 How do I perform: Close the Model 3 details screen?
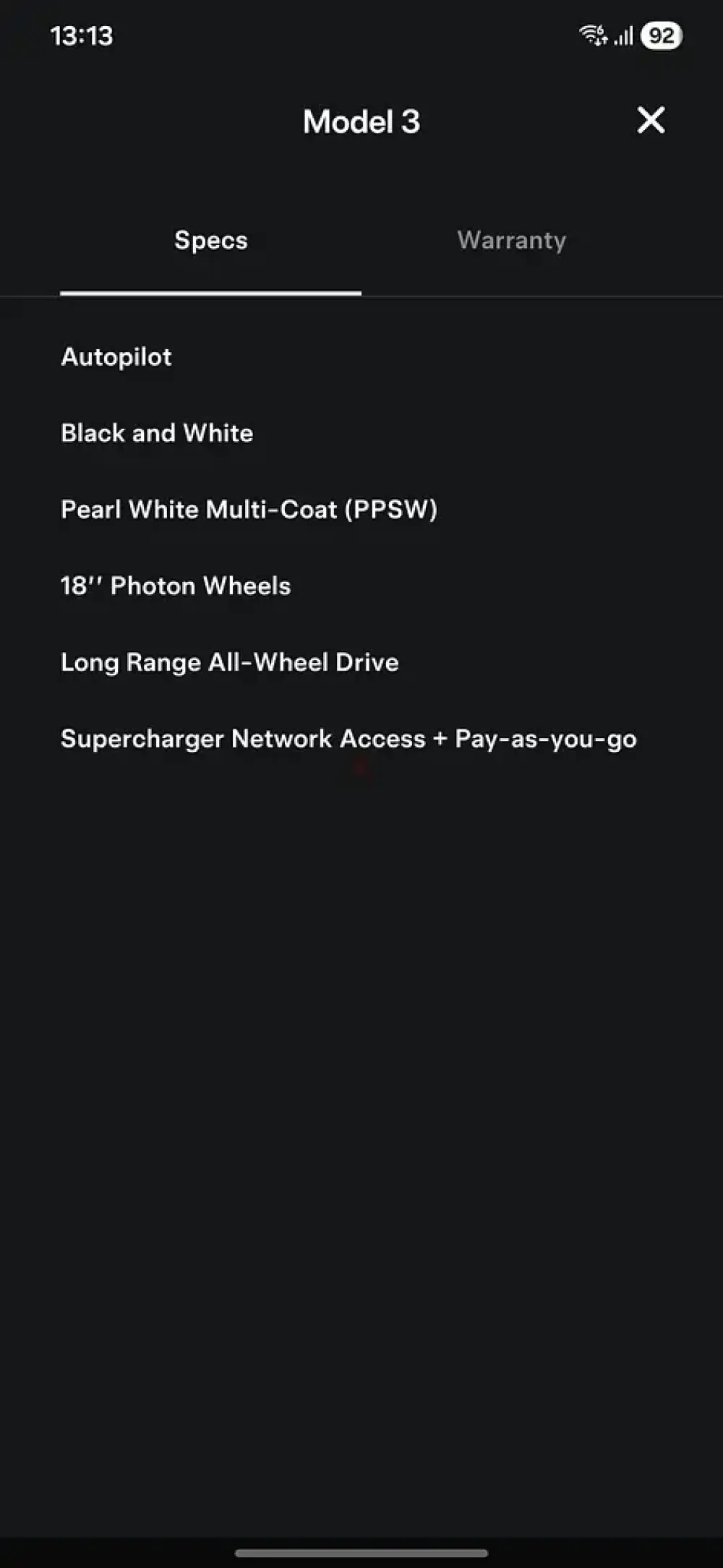[x=651, y=120]
